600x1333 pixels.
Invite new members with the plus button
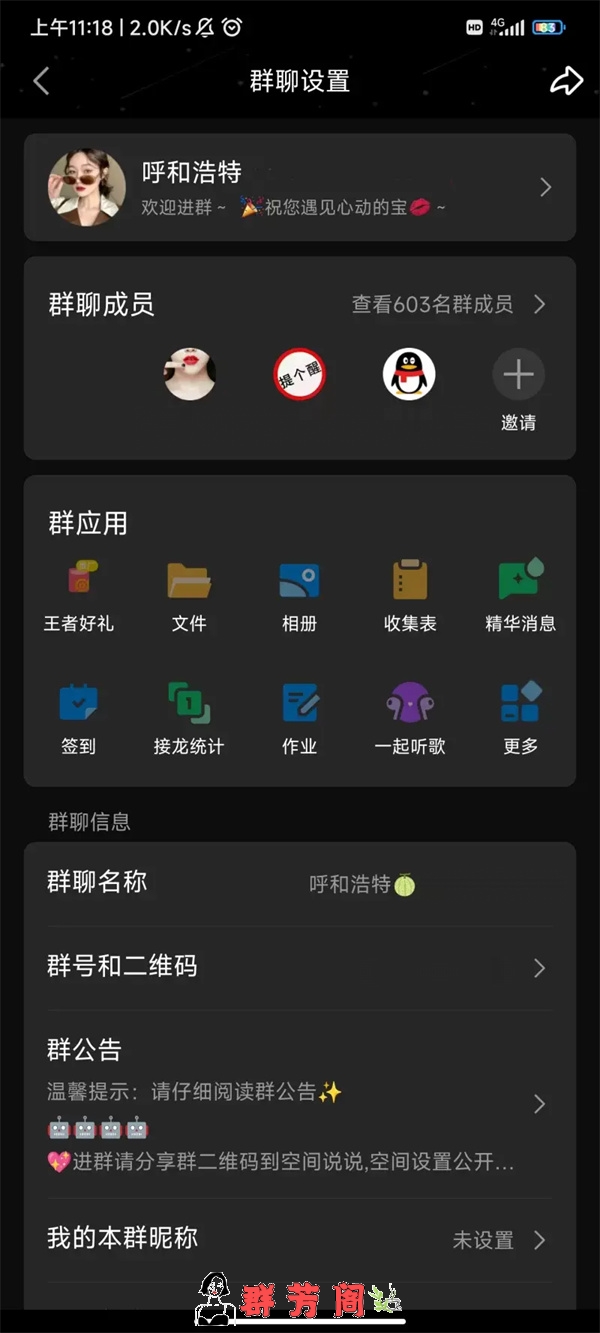[518, 376]
